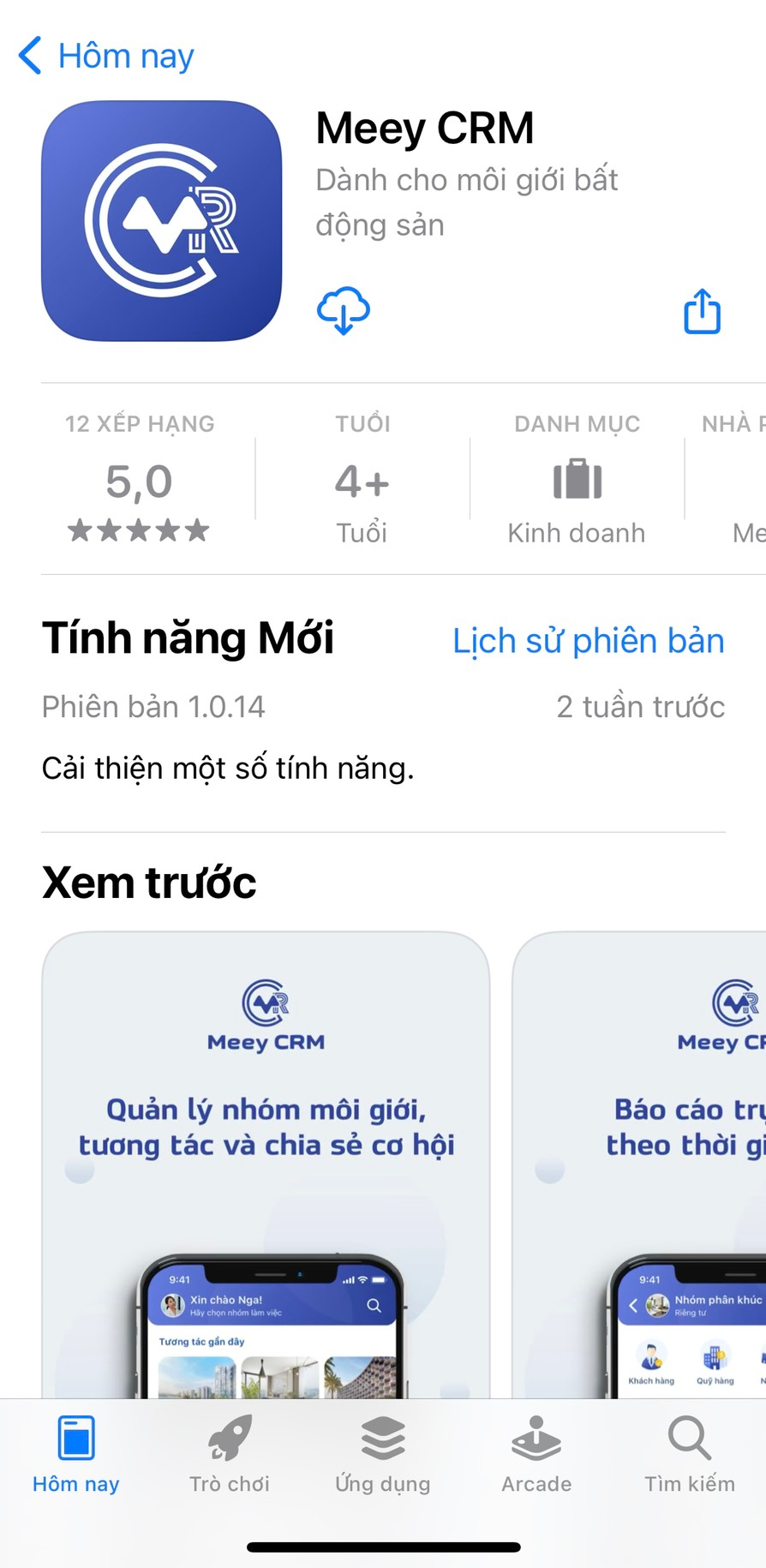Download Meey CRM from the cloud

point(343,310)
